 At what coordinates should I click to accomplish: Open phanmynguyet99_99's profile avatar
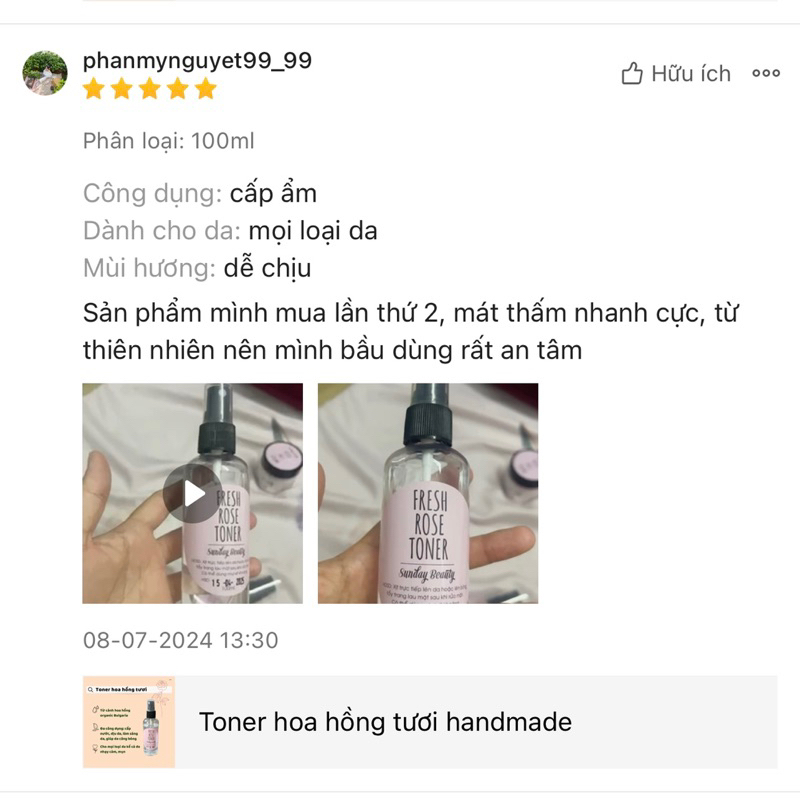(x=45, y=73)
